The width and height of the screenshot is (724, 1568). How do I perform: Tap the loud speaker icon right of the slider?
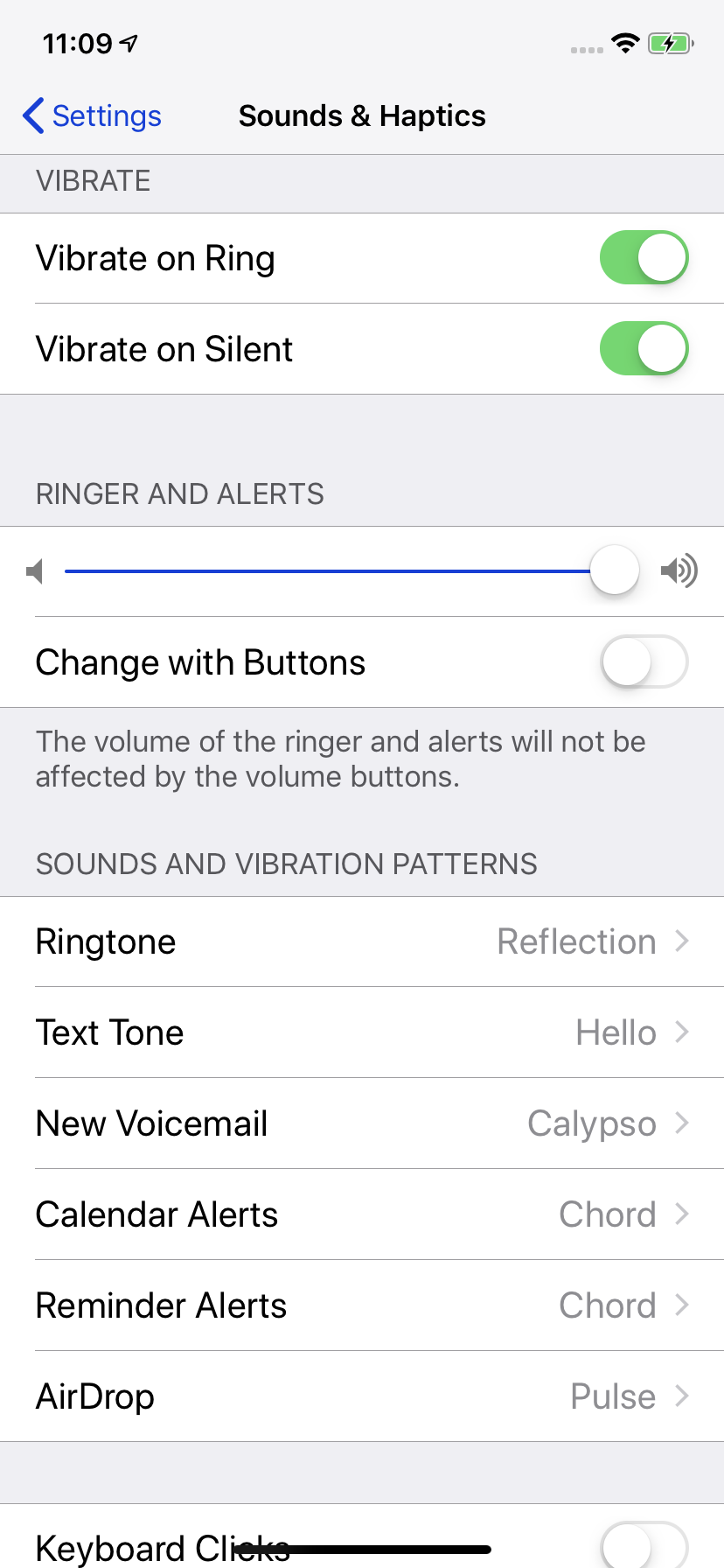click(x=680, y=570)
